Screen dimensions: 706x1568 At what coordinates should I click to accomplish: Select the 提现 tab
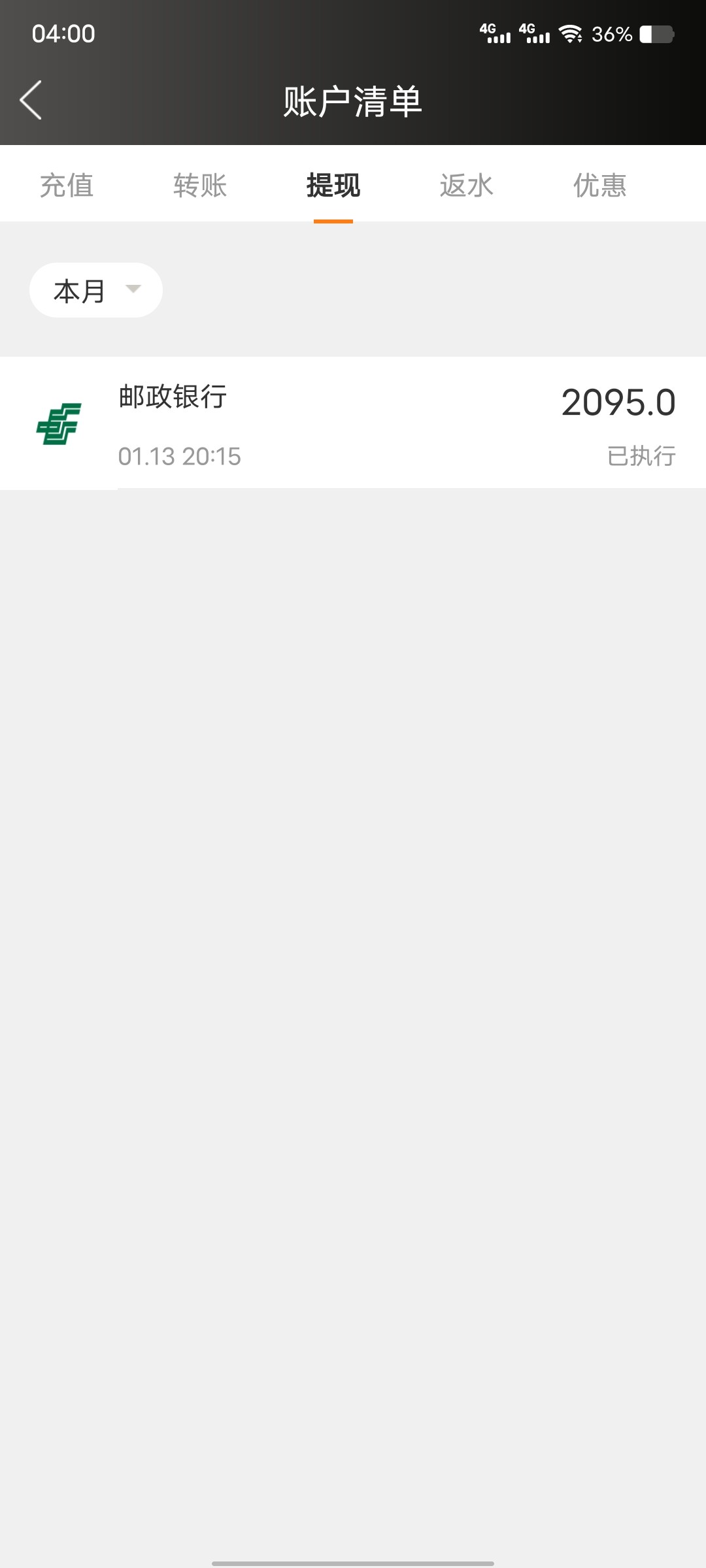(333, 185)
